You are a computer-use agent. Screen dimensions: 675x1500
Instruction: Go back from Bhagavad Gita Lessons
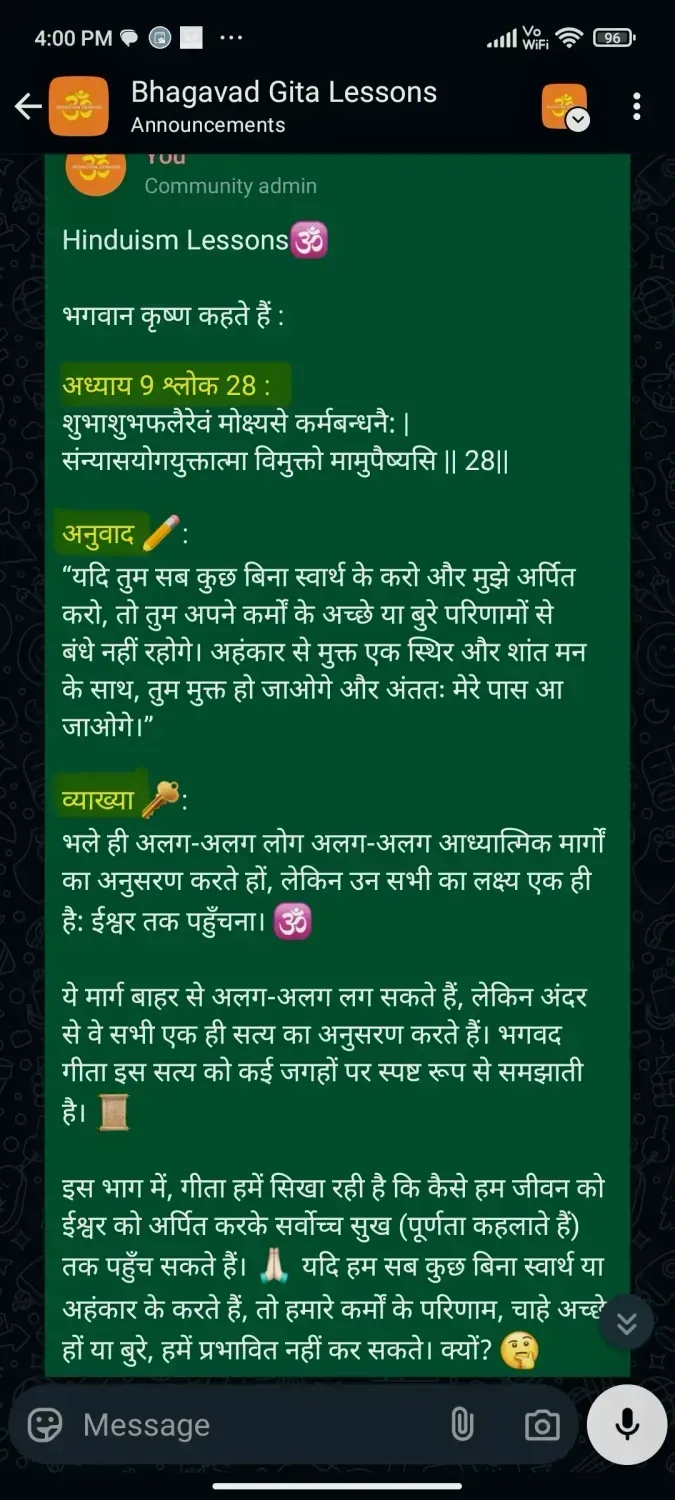pyautogui.click(x=28, y=106)
